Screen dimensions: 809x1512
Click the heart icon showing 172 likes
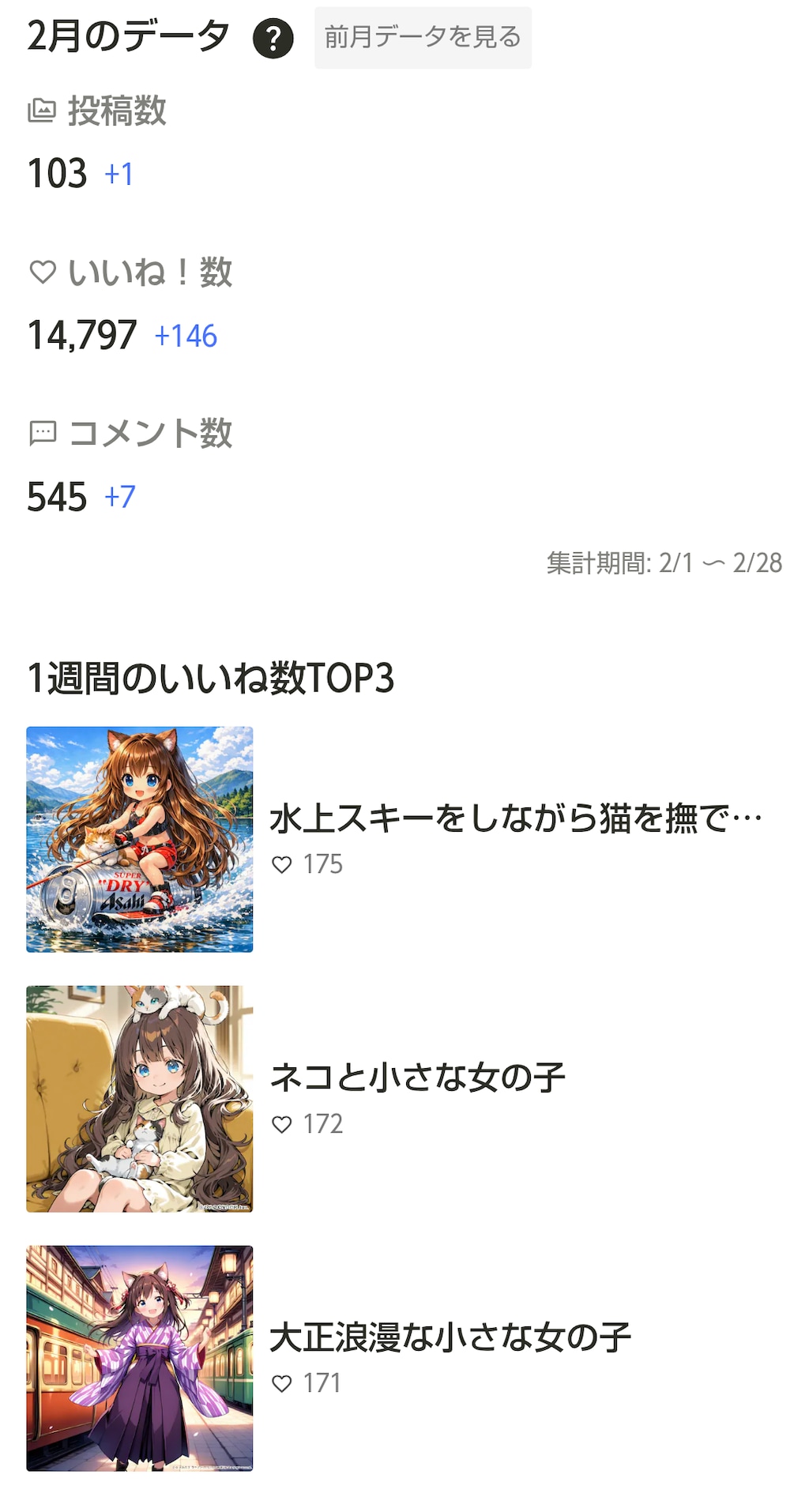point(282,1122)
